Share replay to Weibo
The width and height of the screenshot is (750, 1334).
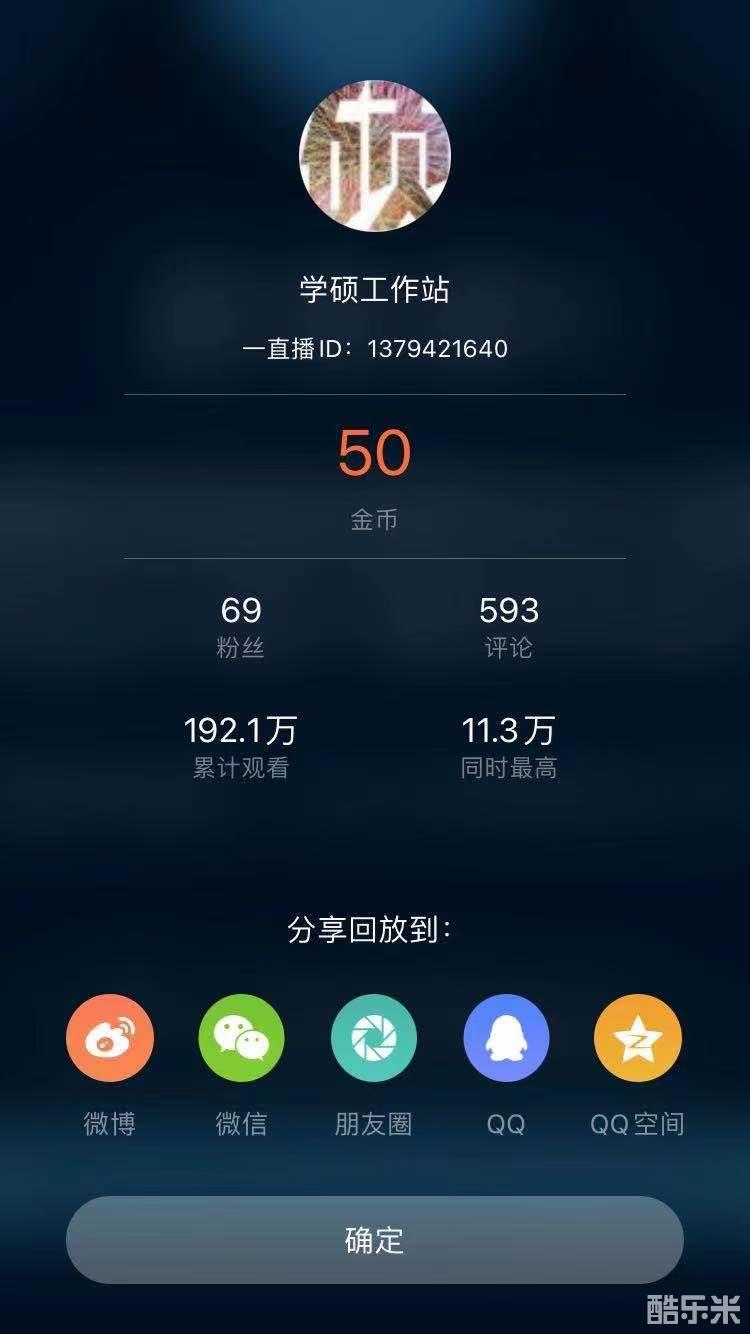[x=110, y=1038]
